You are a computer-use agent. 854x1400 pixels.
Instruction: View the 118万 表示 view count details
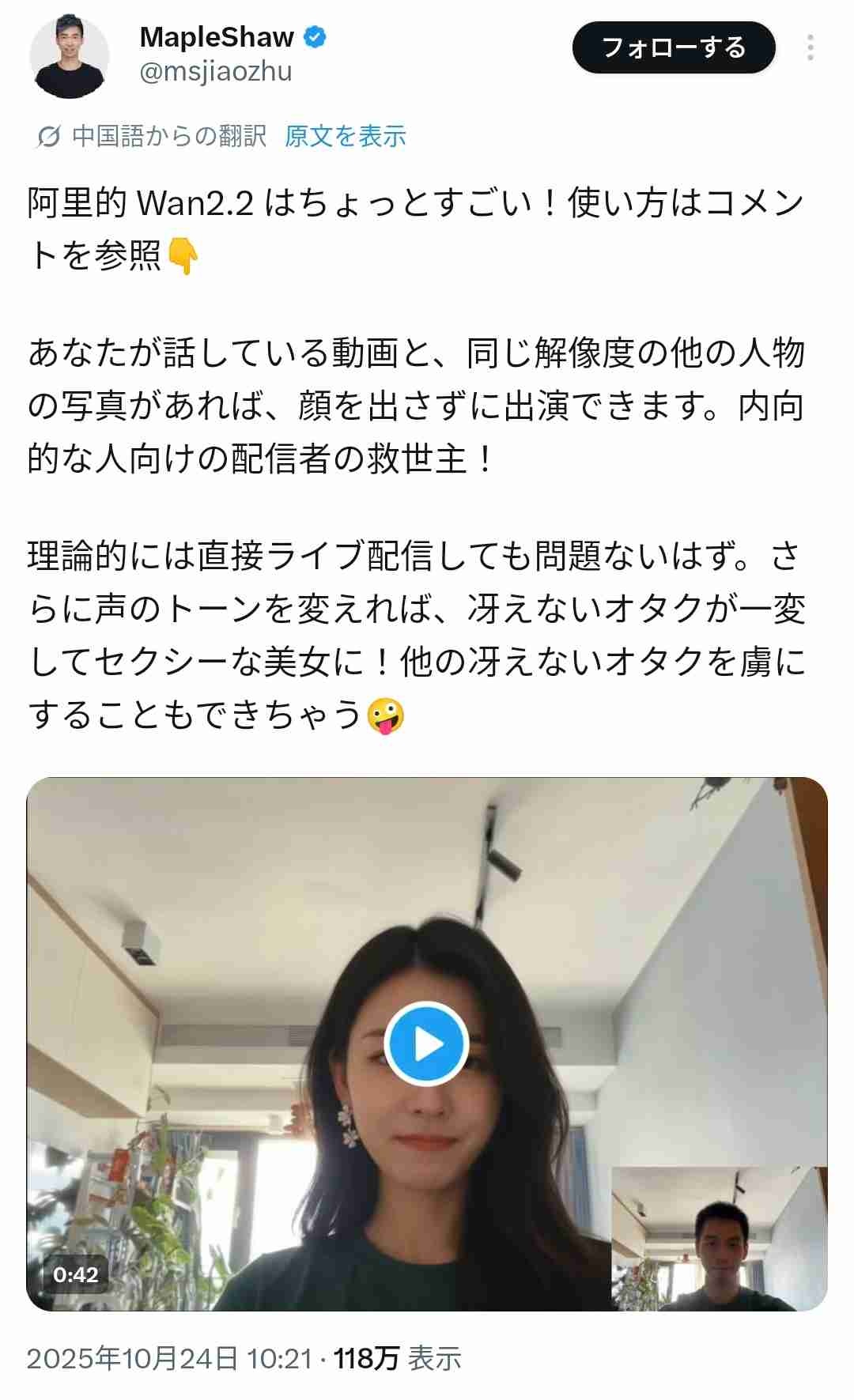(x=397, y=1358)
